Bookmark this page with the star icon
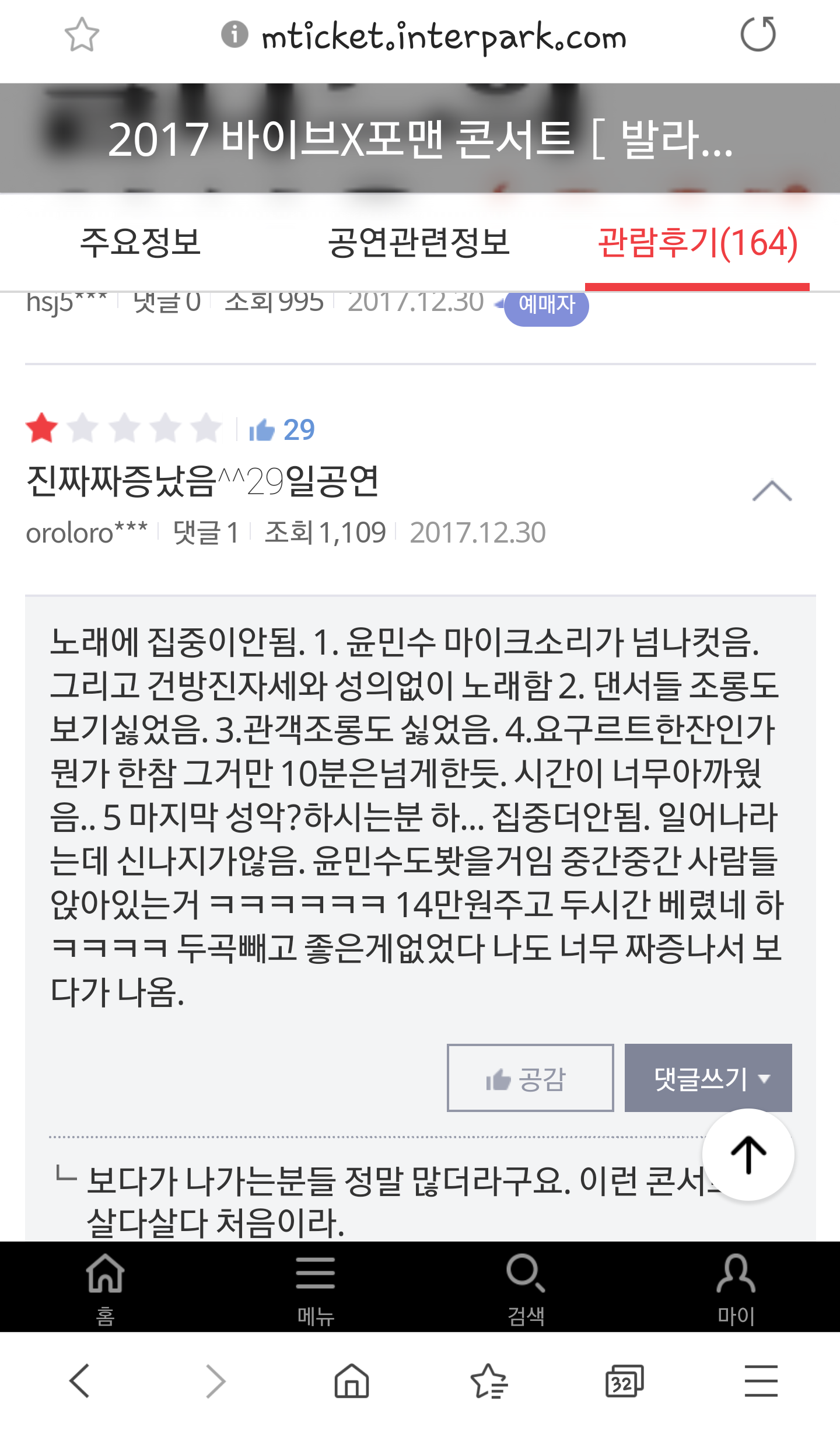The image size is (840, 1430). [82, 35]
